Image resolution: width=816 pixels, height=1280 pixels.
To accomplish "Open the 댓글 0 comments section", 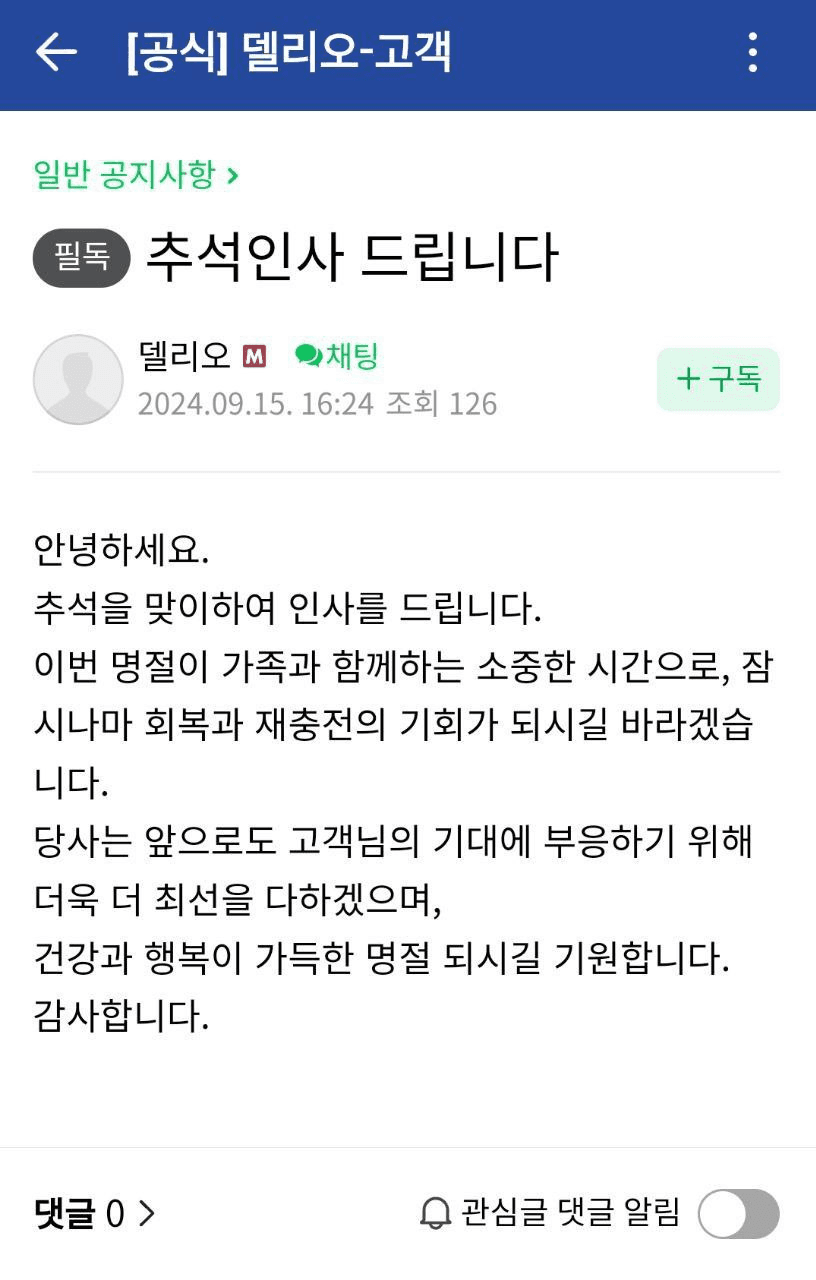I will coord(95,1213).
